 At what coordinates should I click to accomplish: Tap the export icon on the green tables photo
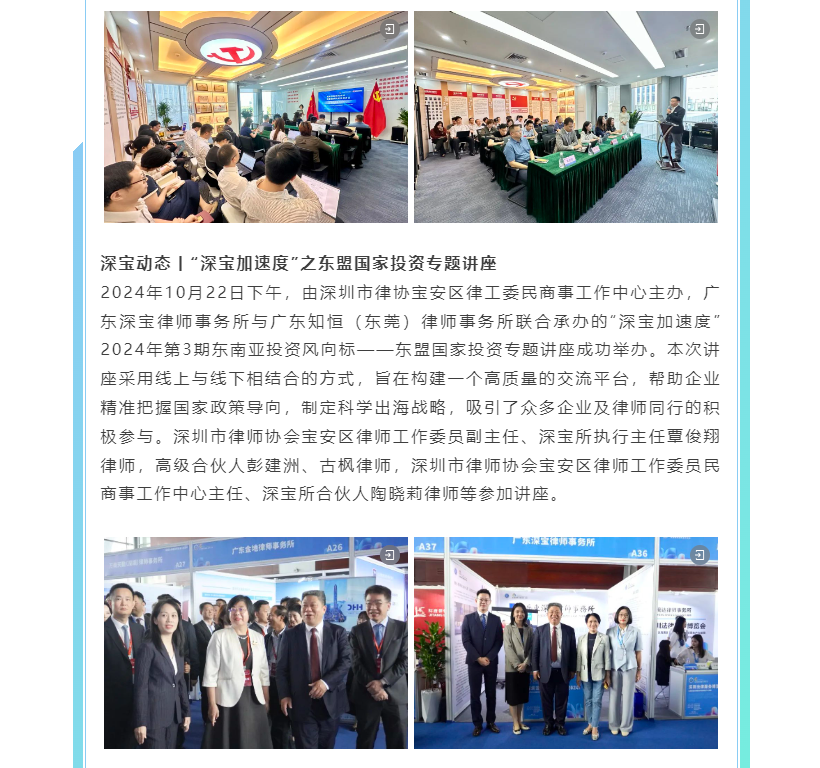[700, 29]
